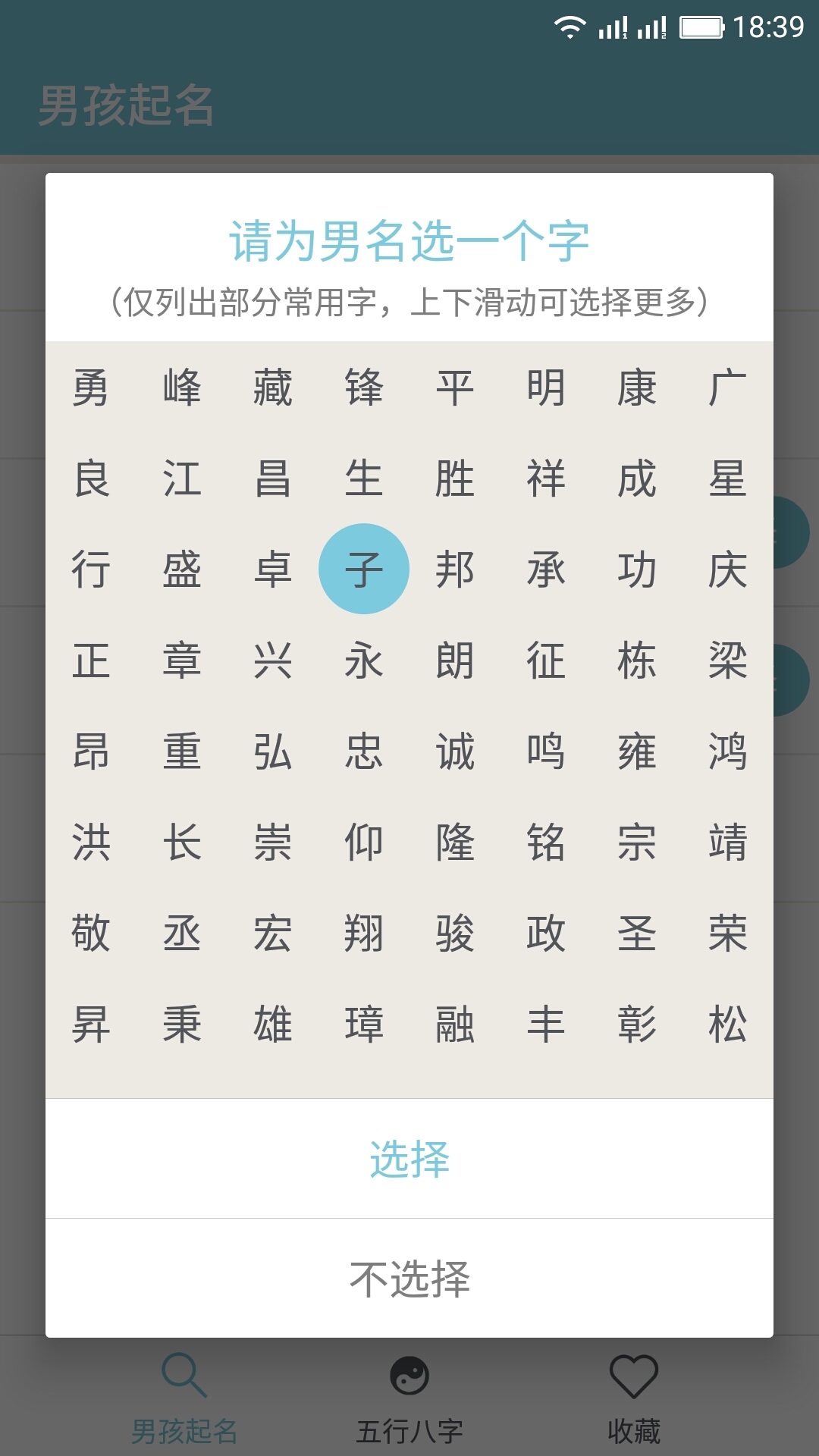Viewport: 819px width, 1456px height.
Task: Choose the character 明
Action: (546, 388)
